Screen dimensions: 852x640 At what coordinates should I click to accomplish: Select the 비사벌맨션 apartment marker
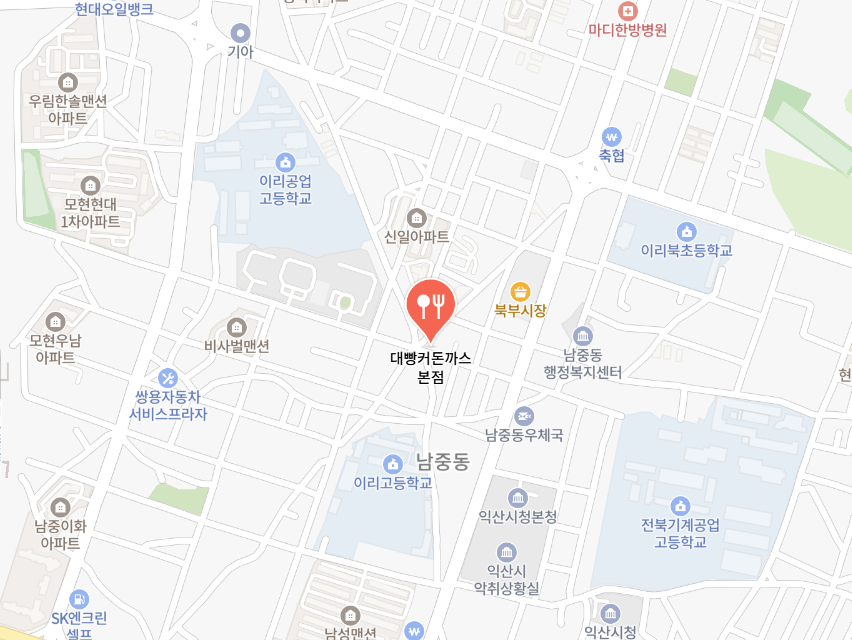[x=237, y=327]
